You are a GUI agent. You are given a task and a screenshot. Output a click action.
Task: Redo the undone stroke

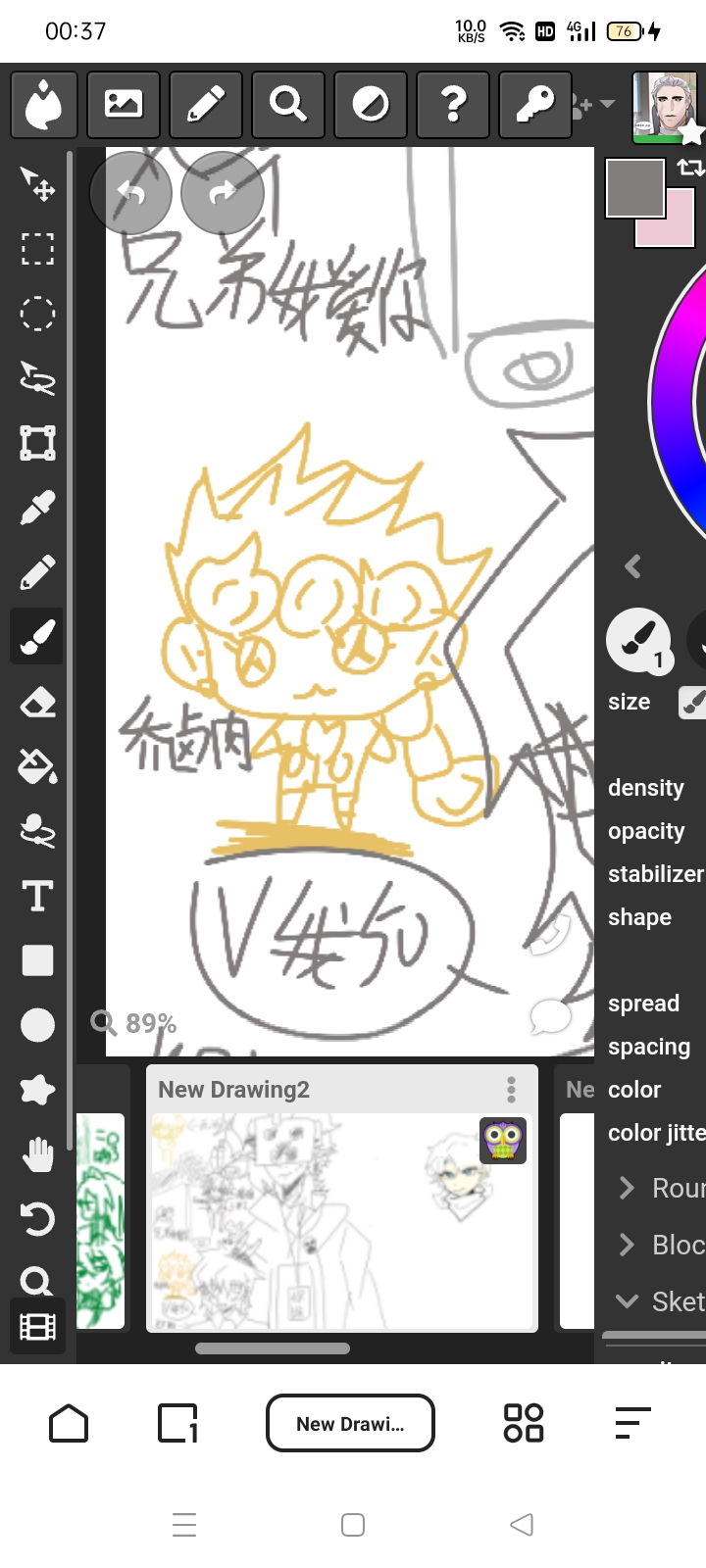223,193
